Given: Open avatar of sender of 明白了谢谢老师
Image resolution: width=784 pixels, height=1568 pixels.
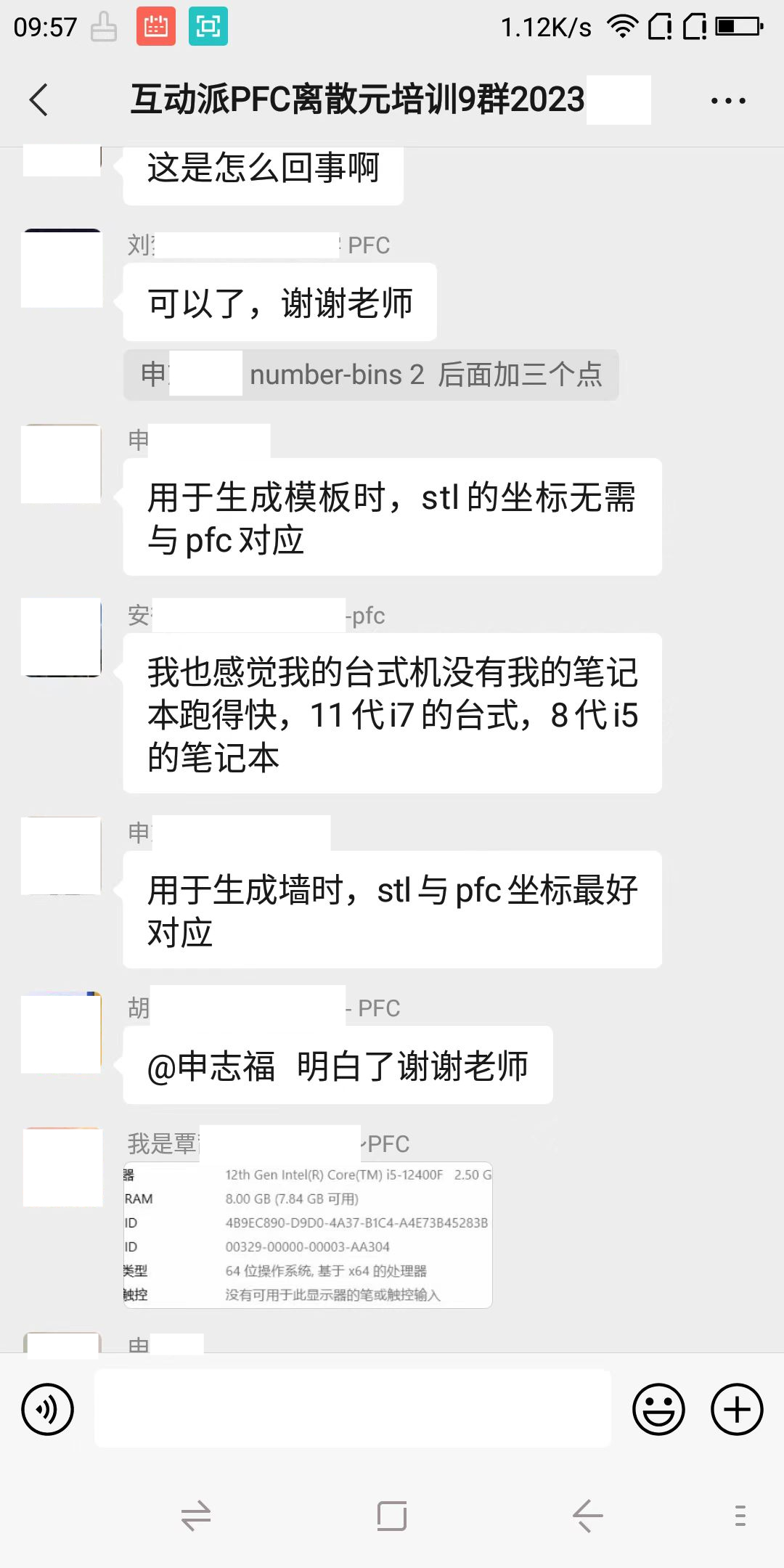Looking at the screenshot, I should click(x=62, y=1032).
